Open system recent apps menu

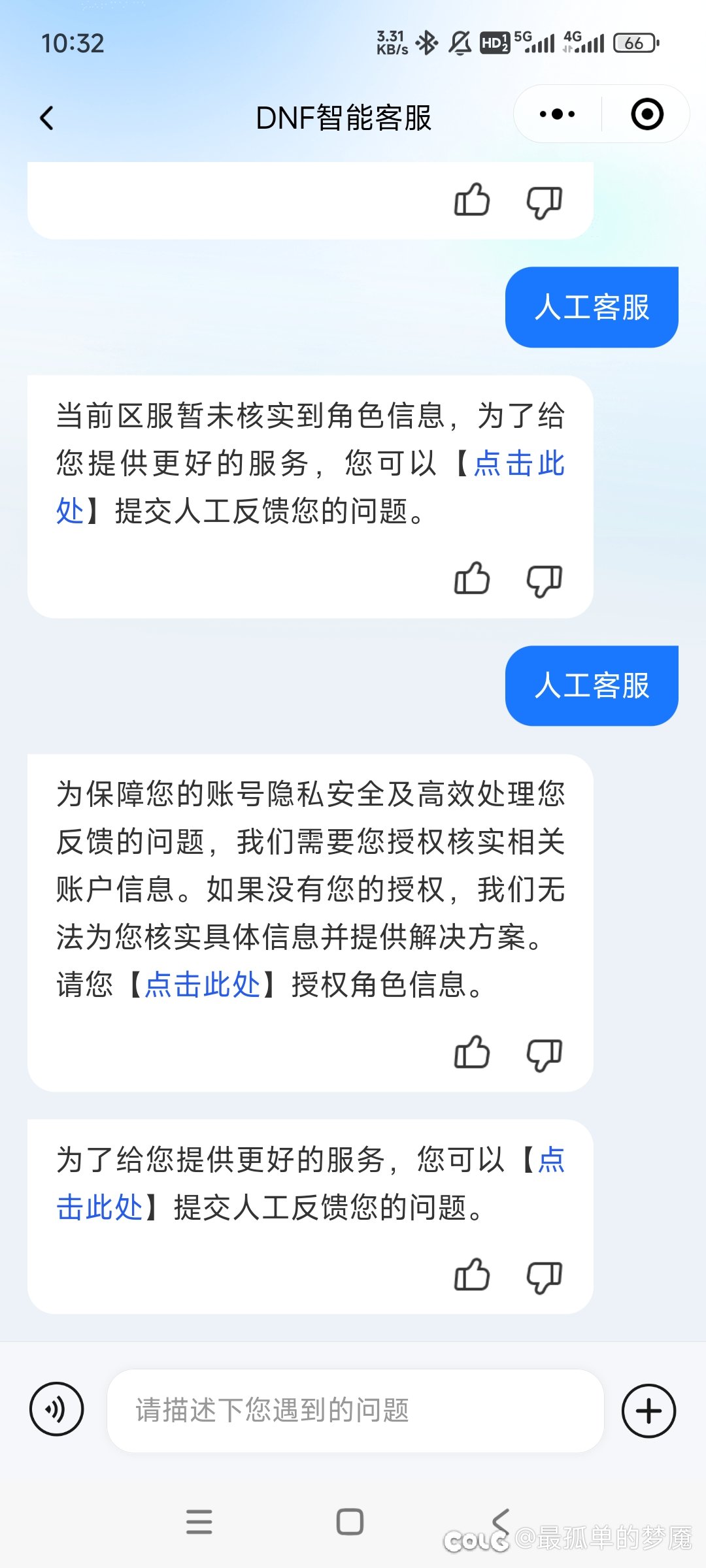199,1522
